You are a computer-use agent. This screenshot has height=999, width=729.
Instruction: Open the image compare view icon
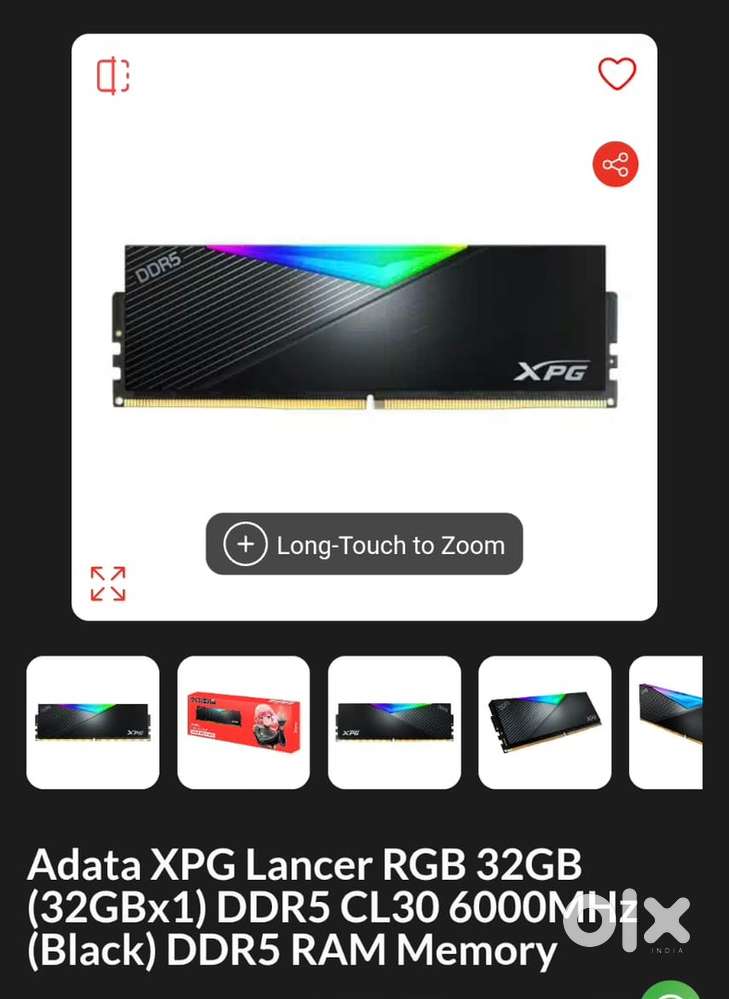click(x=113, y=76)
